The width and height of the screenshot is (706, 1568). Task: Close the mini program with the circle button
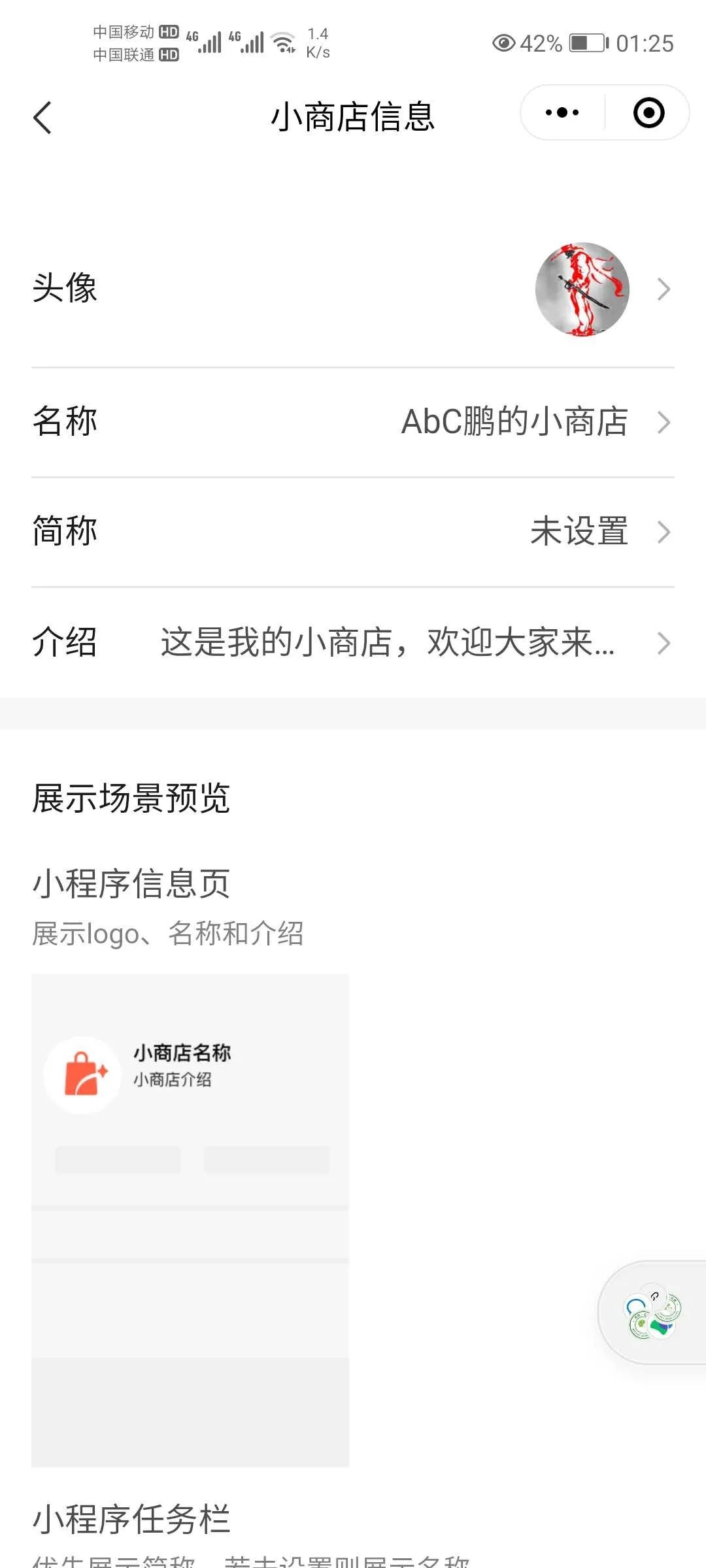pos(648,113)
